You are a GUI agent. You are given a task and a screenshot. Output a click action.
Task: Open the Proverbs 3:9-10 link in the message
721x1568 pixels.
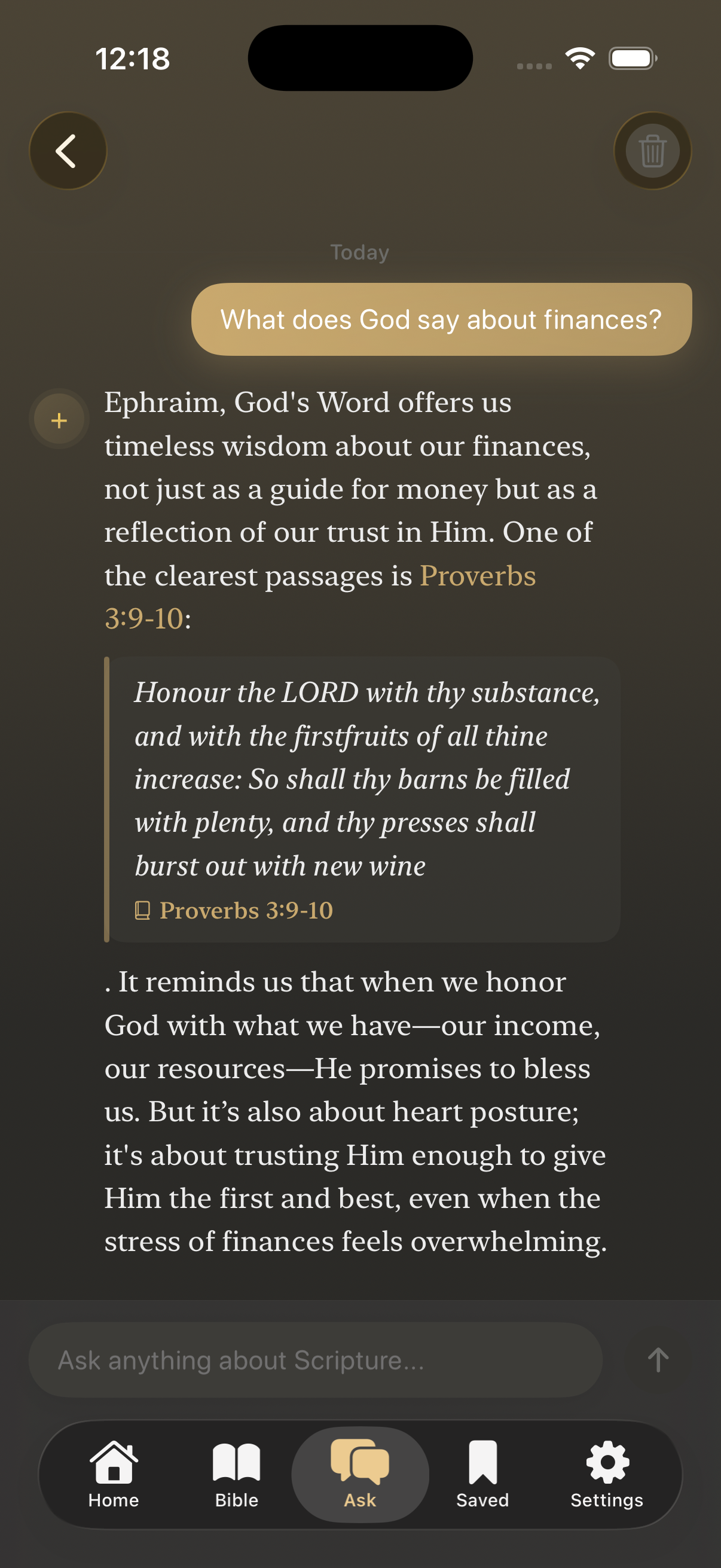click(478, 576)
